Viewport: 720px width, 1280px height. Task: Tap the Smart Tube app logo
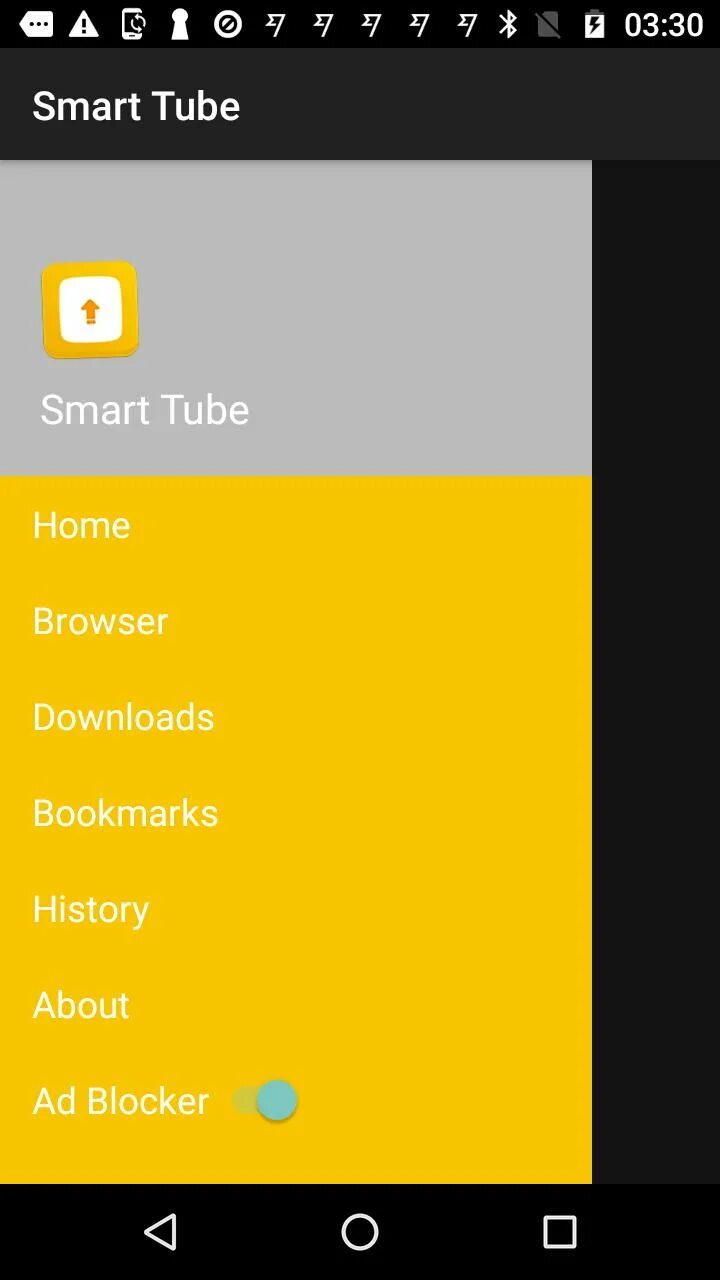click(90, 309)
